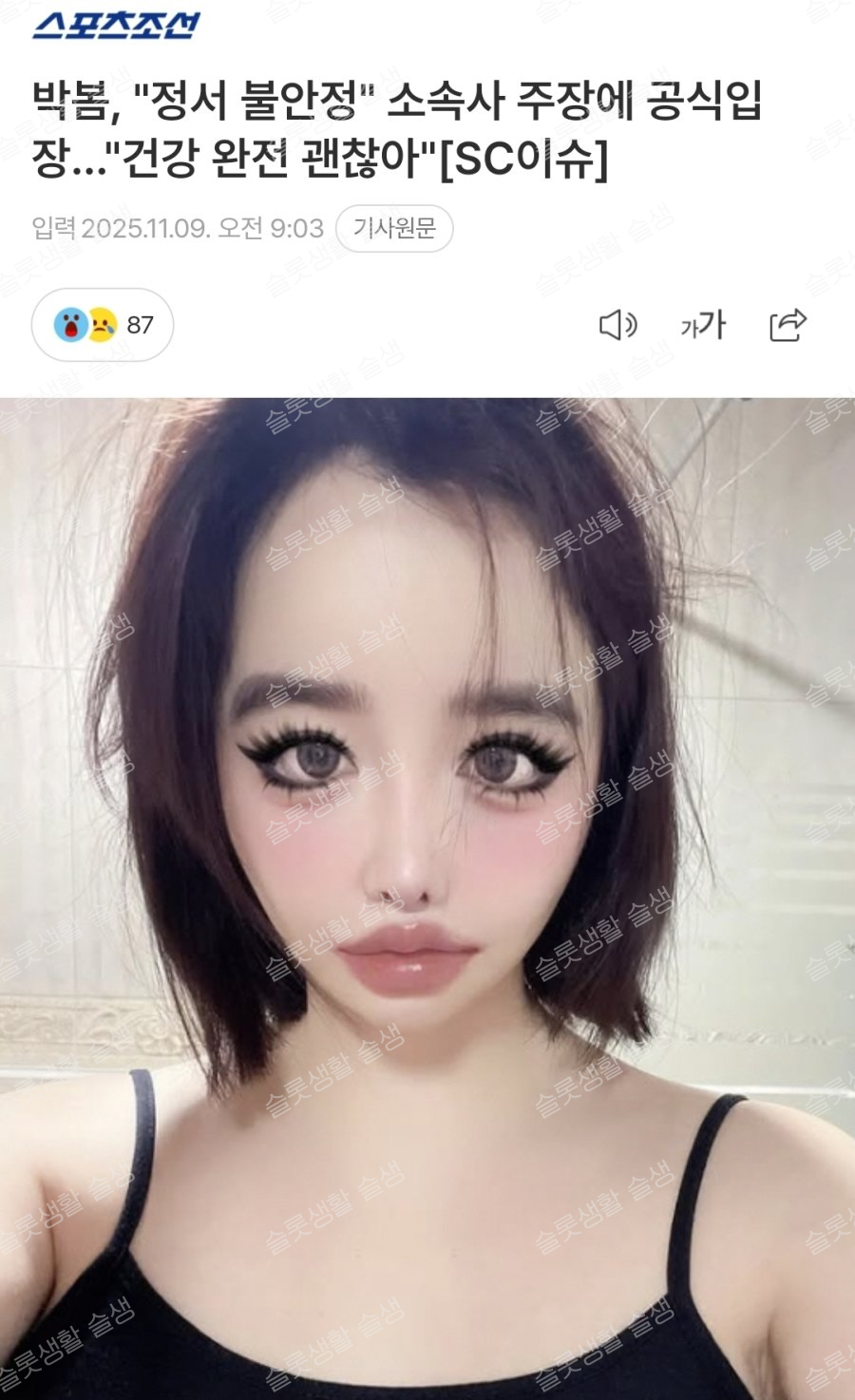Share this article

pos(788,326)
